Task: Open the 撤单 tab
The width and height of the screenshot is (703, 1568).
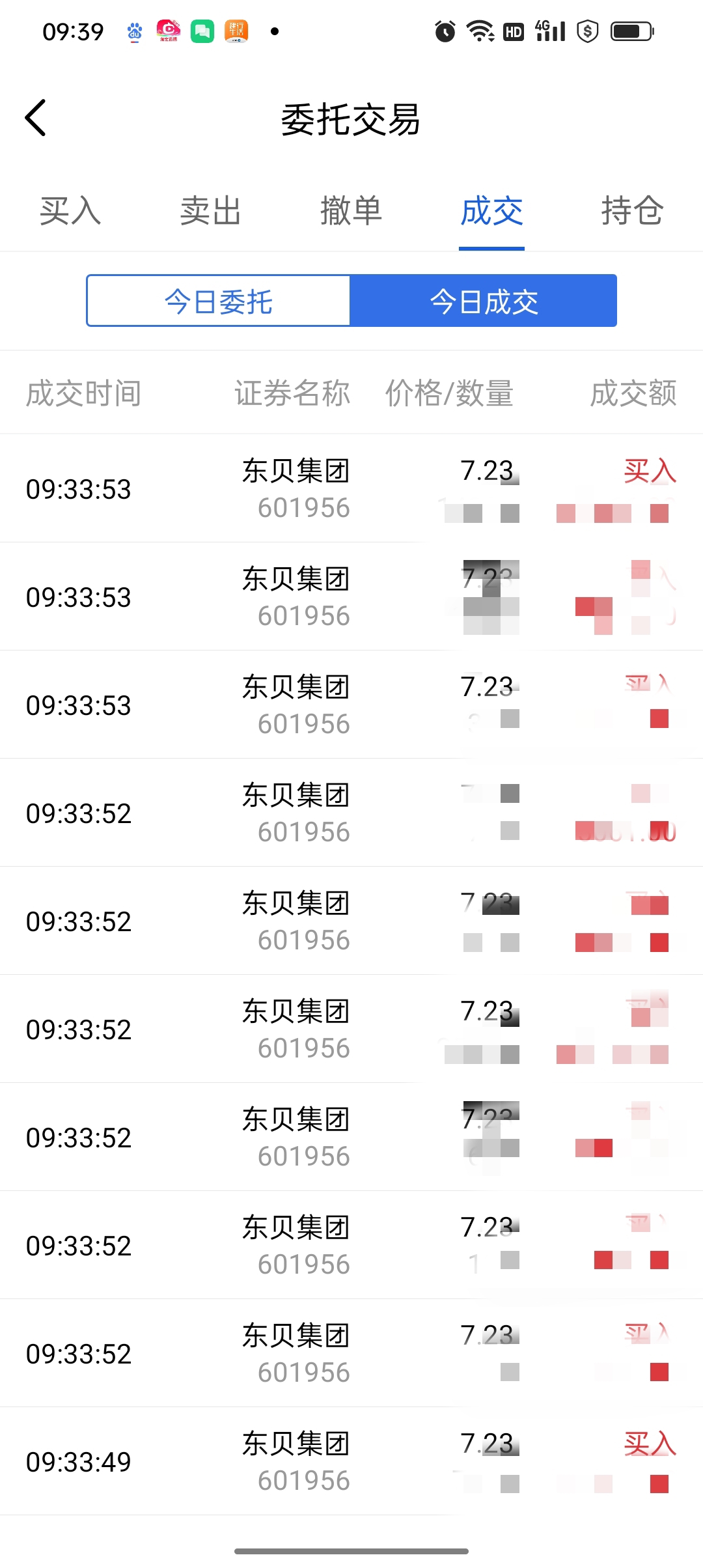Action: coord(351,211)
